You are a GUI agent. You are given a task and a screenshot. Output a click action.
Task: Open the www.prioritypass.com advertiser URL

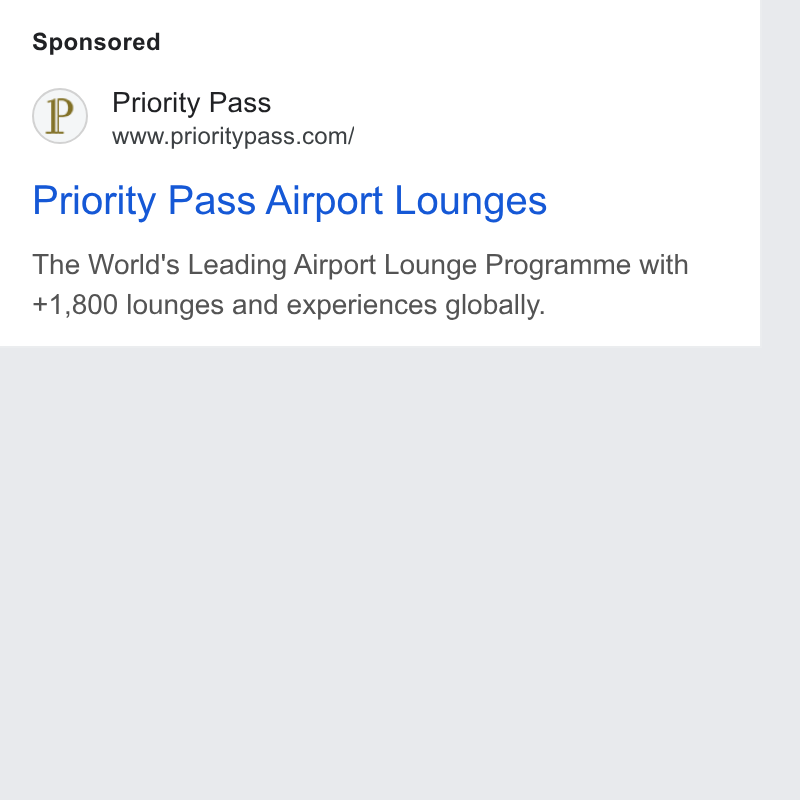[x=233, y=137]
